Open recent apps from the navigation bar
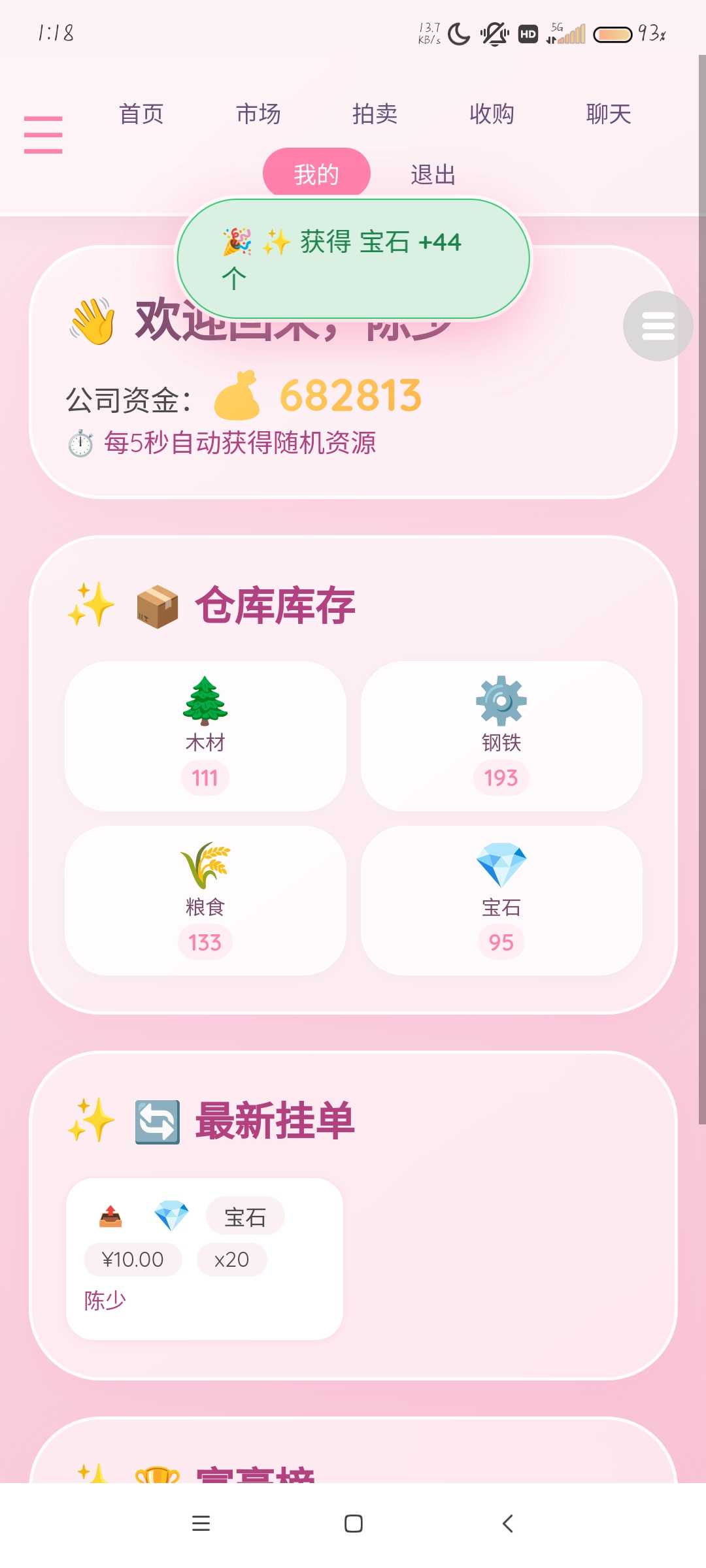Image resolution: width=706 pixels, height=1568 pixels. coord(201,1524)
